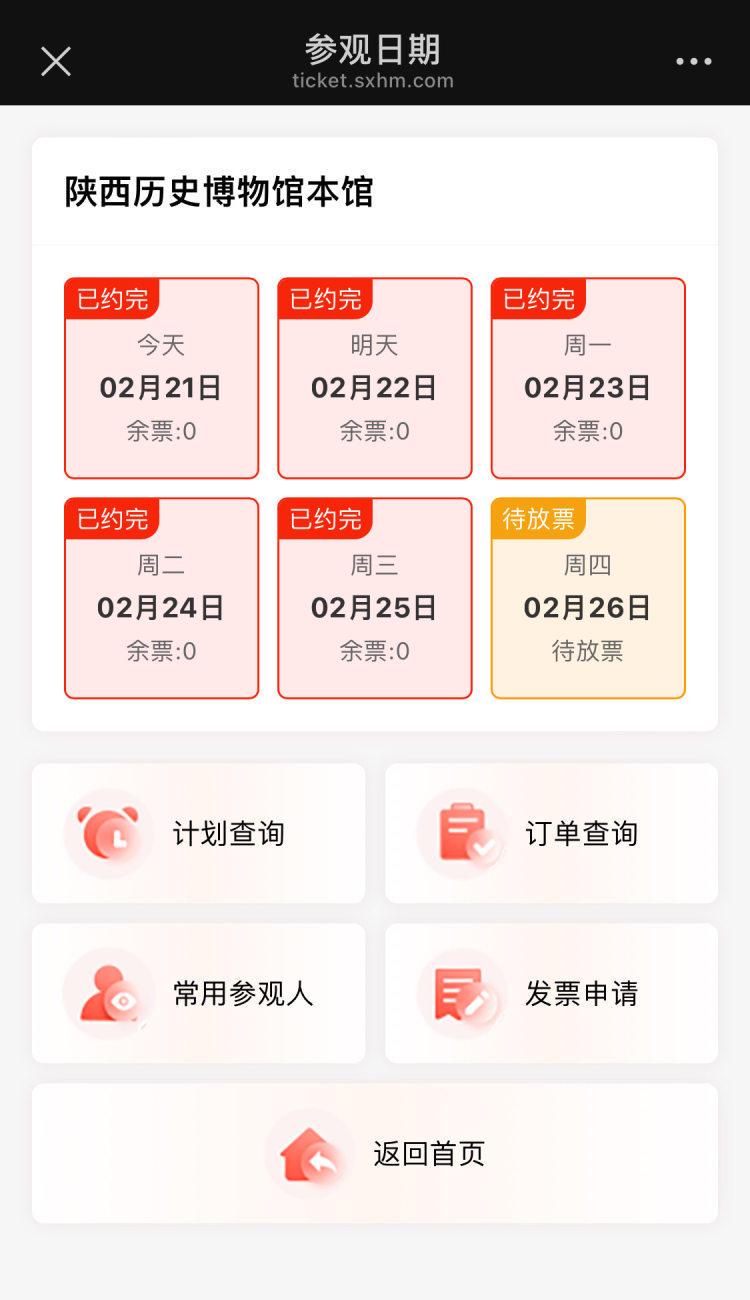Choose Wednesday 02月25日 date card
Screen dimensions: 750x1300
coord(374,599)
